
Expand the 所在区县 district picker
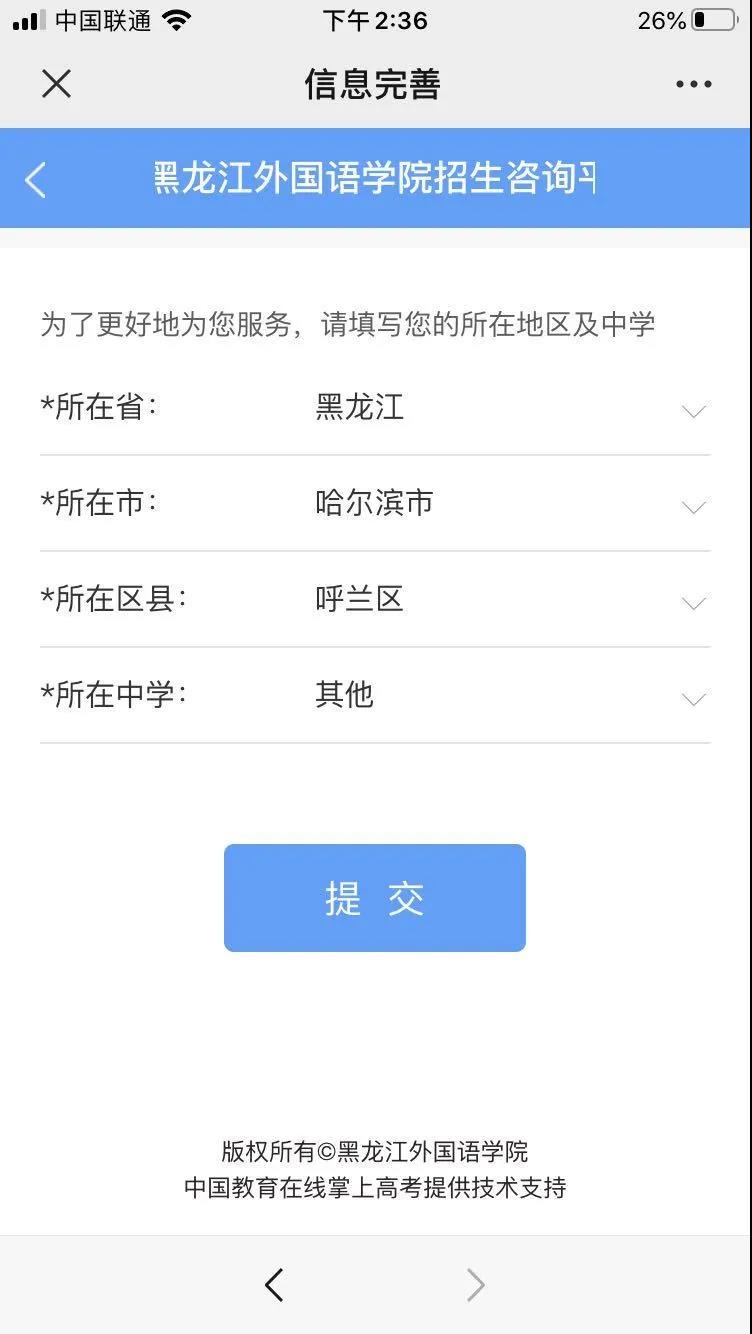pos(375,599)
